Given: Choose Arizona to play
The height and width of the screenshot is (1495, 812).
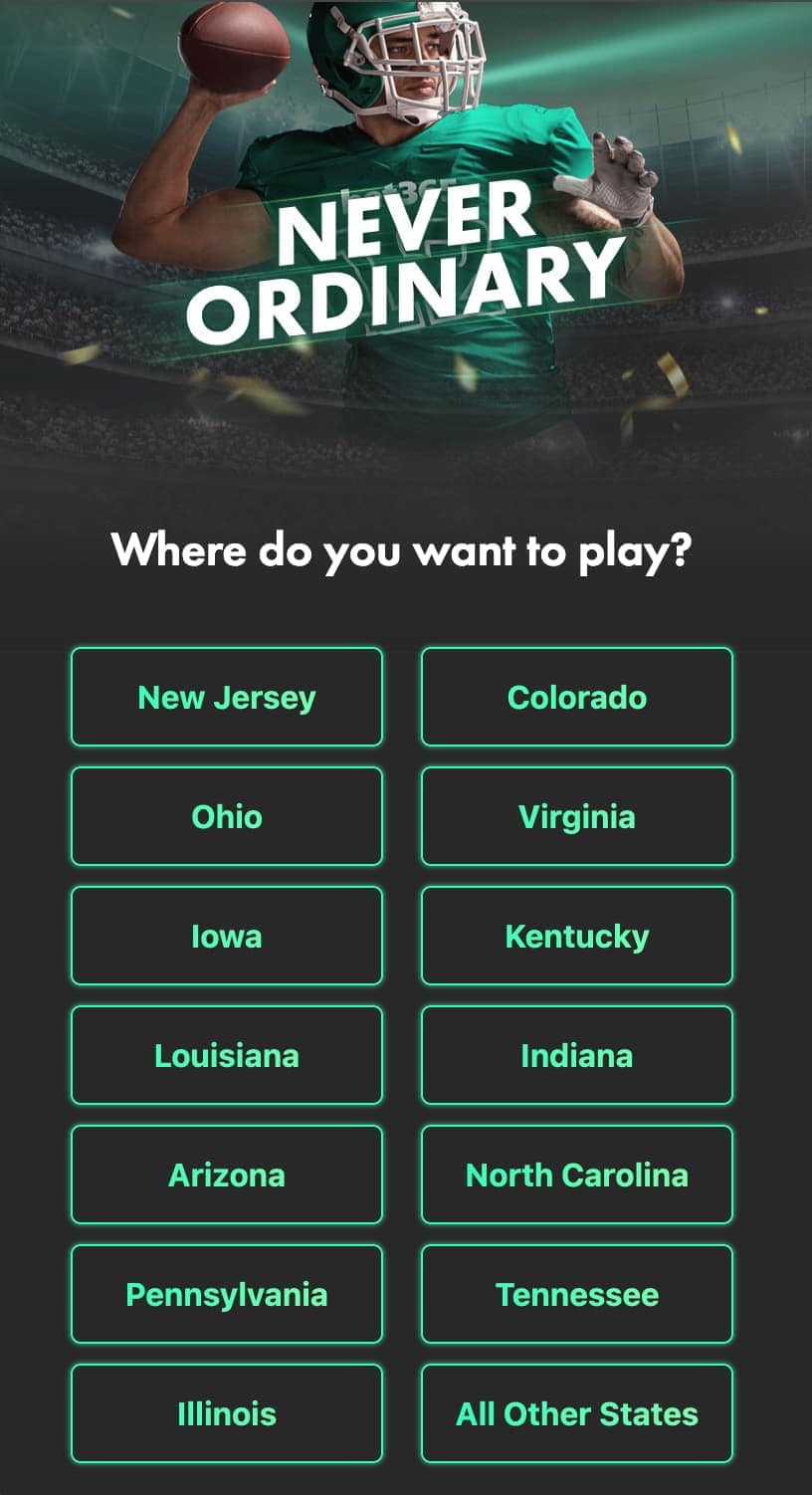Looking at the screenshot, I should tap(227, 1175).
